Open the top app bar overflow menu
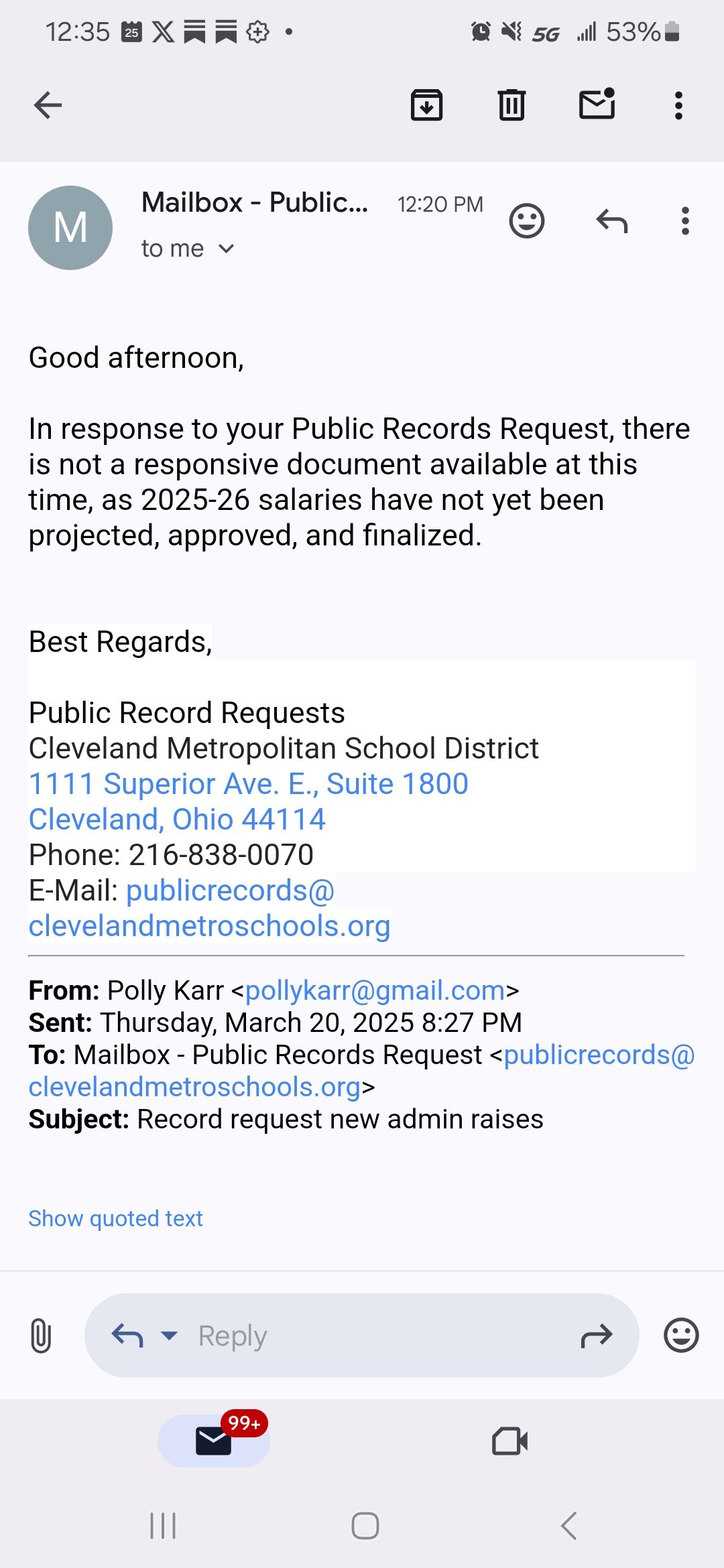The image size is (724, 1568). [x=678, y=105]
